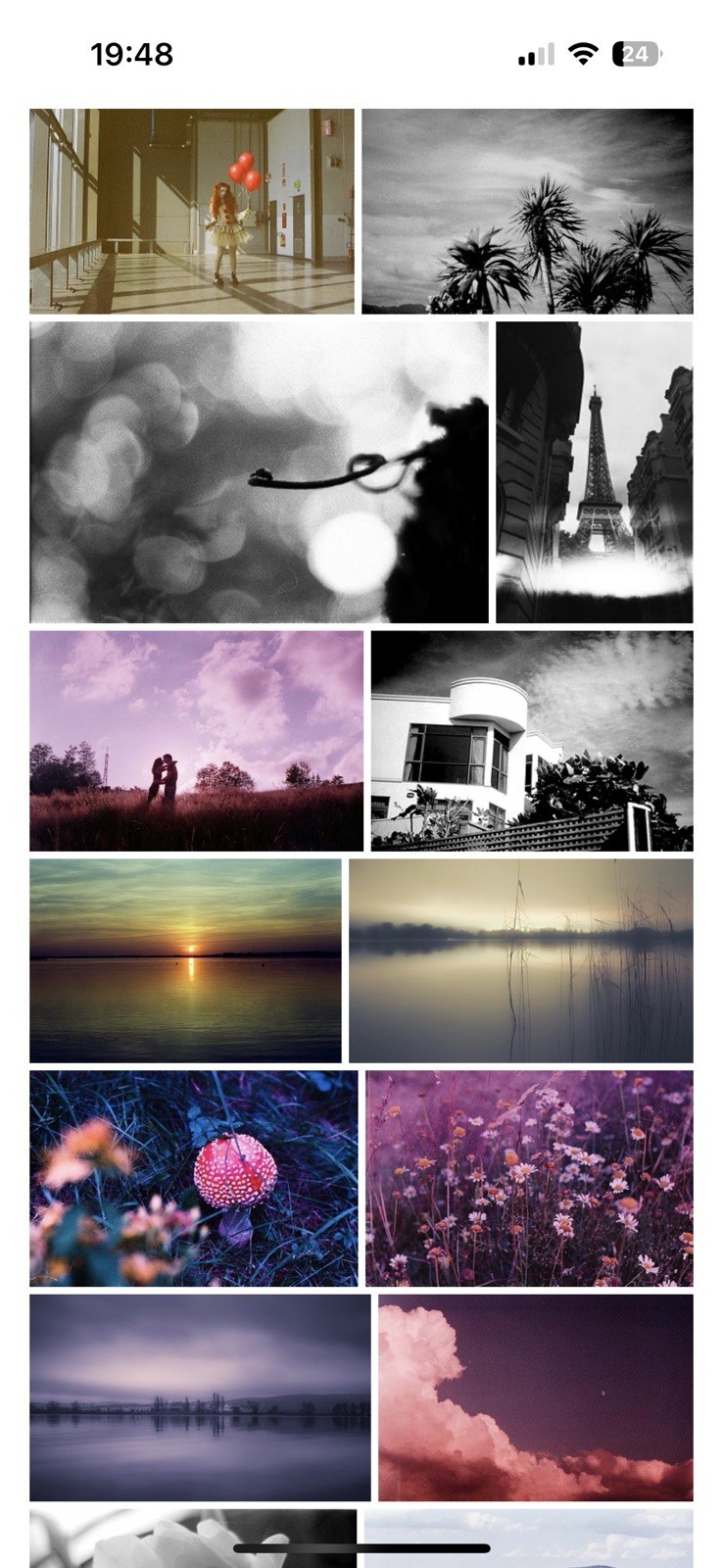The image size is (723, 1568).
Task: Open the Eiffel Tower photo
Action: (x=594, y=471)
